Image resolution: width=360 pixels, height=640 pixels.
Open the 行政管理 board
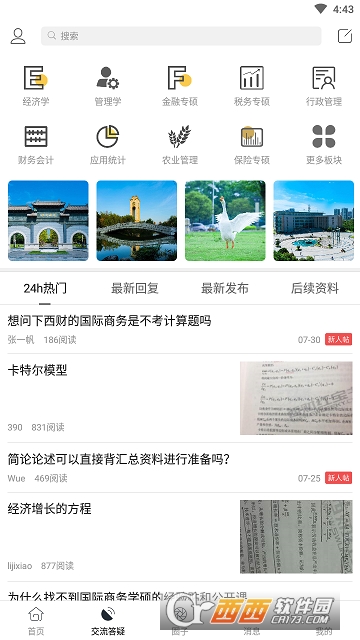(324, 86)
